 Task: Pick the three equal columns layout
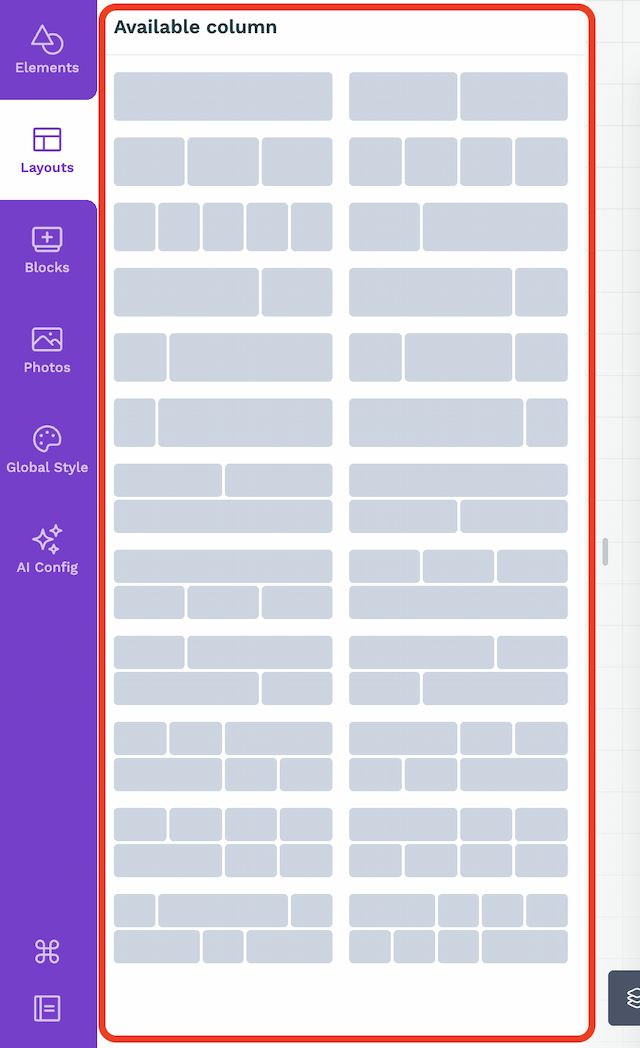click(x=223, y=162)
